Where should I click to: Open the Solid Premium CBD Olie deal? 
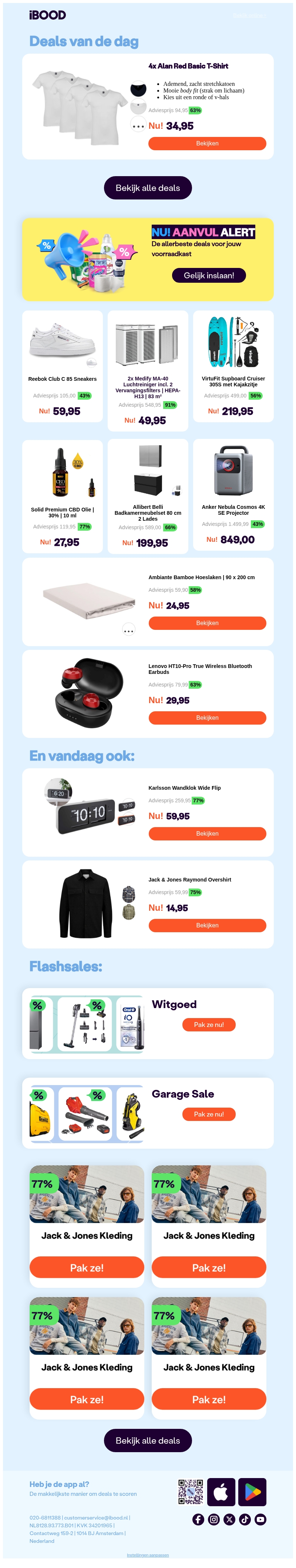click(62, 496)
